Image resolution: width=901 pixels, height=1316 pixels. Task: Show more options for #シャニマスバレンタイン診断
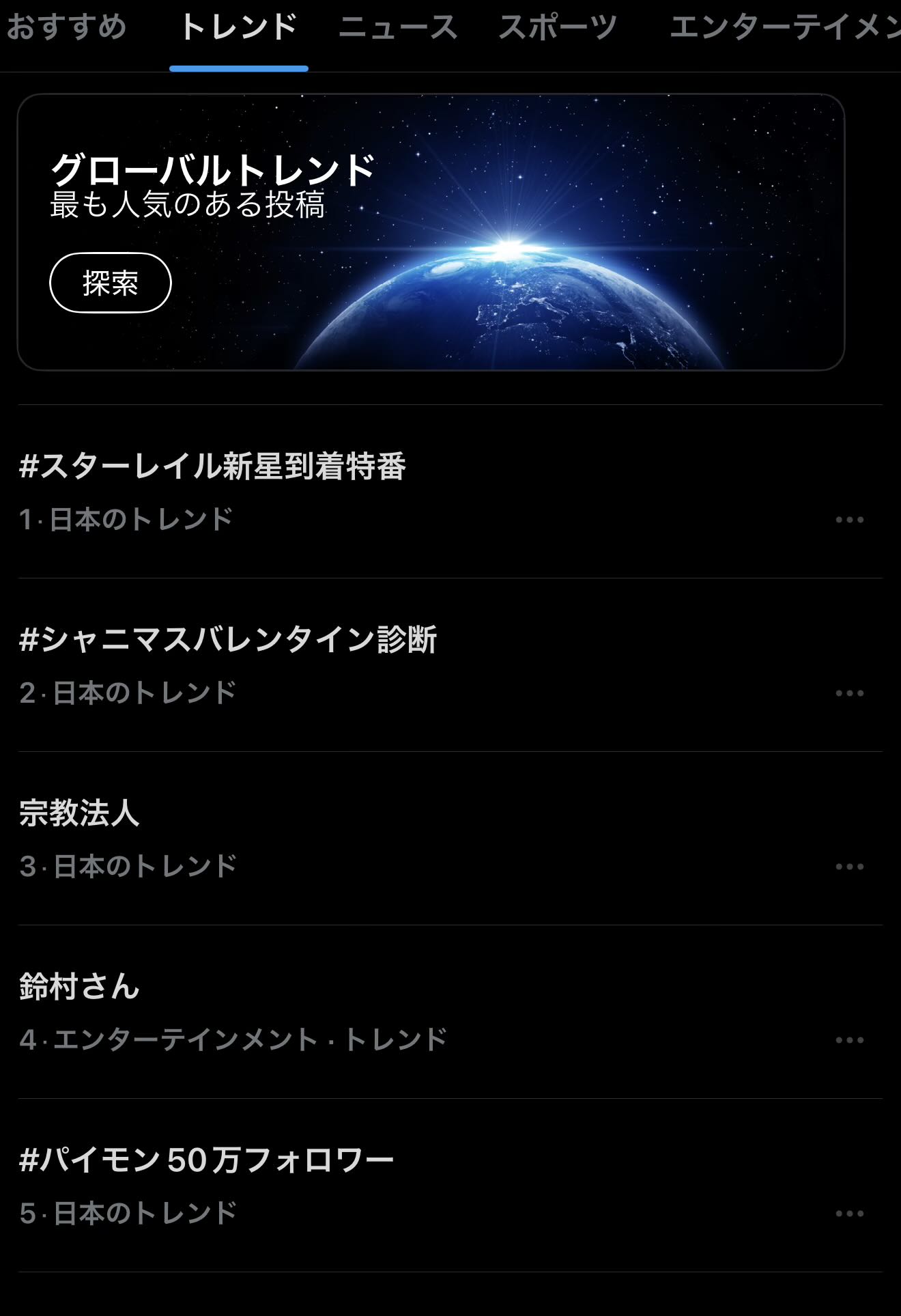pos(850,693)
